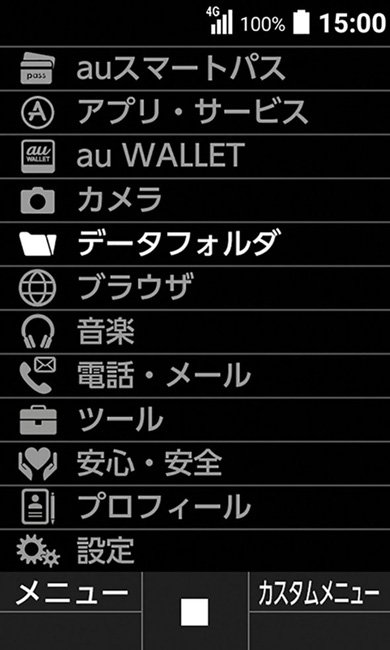The width and height of the screenshot is (390, 650).
Task: Open アプリ・サービス
Action: [x=195, y=112]
